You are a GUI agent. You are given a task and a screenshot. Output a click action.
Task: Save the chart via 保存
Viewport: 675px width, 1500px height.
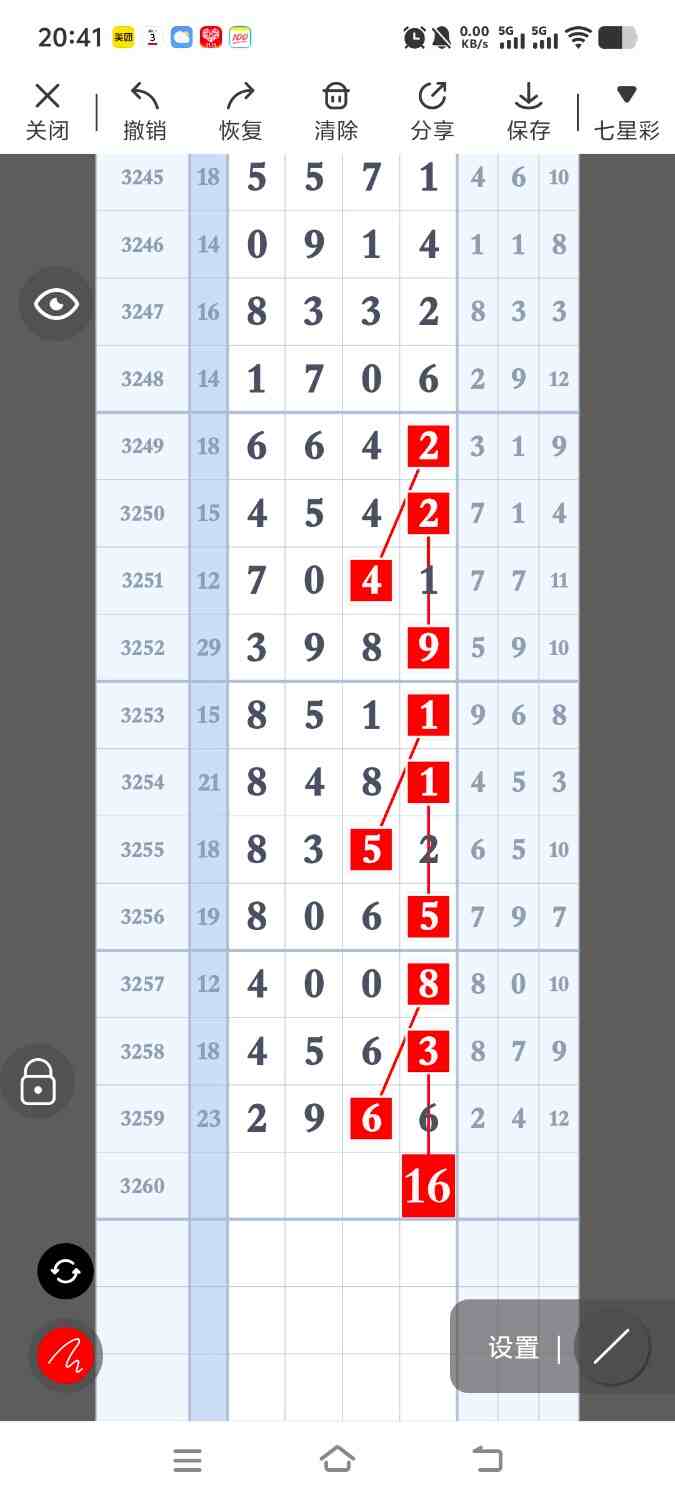[x=528, y=111]
